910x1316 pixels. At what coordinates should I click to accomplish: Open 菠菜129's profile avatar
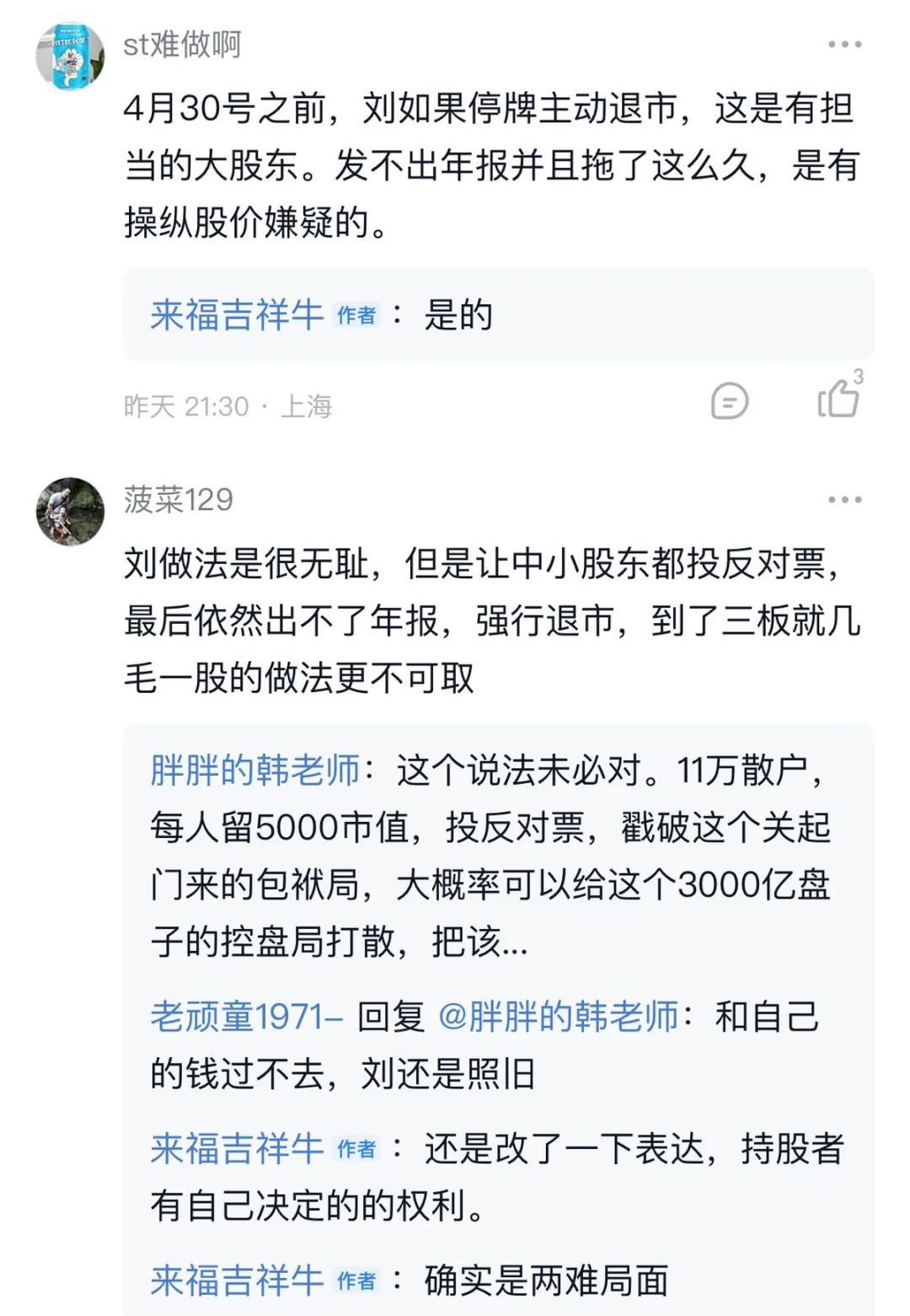pyautogui.click(x=70, y=511)
